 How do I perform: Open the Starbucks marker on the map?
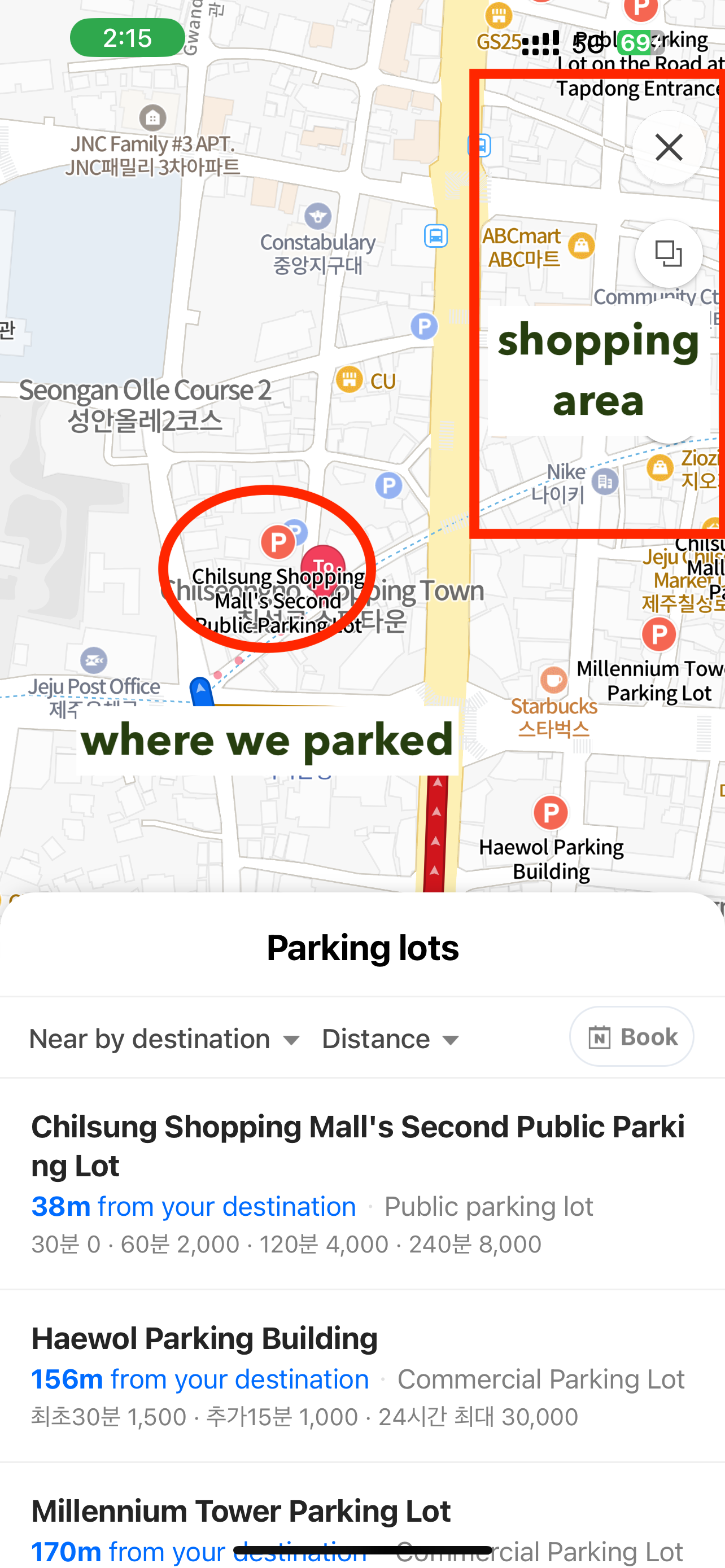click(x=553, y=681)
